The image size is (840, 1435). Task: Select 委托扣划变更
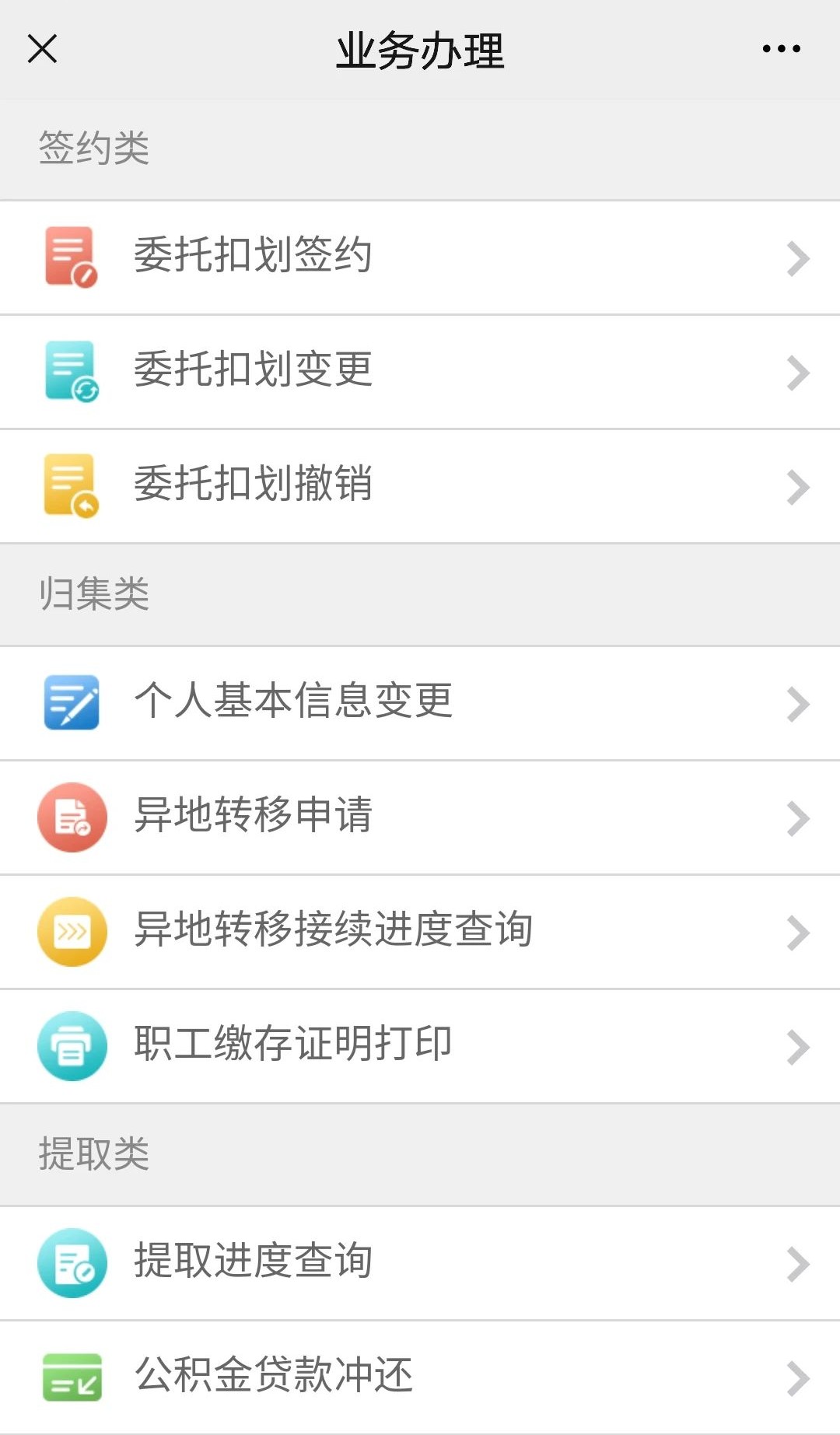click(x=420, y=371)
